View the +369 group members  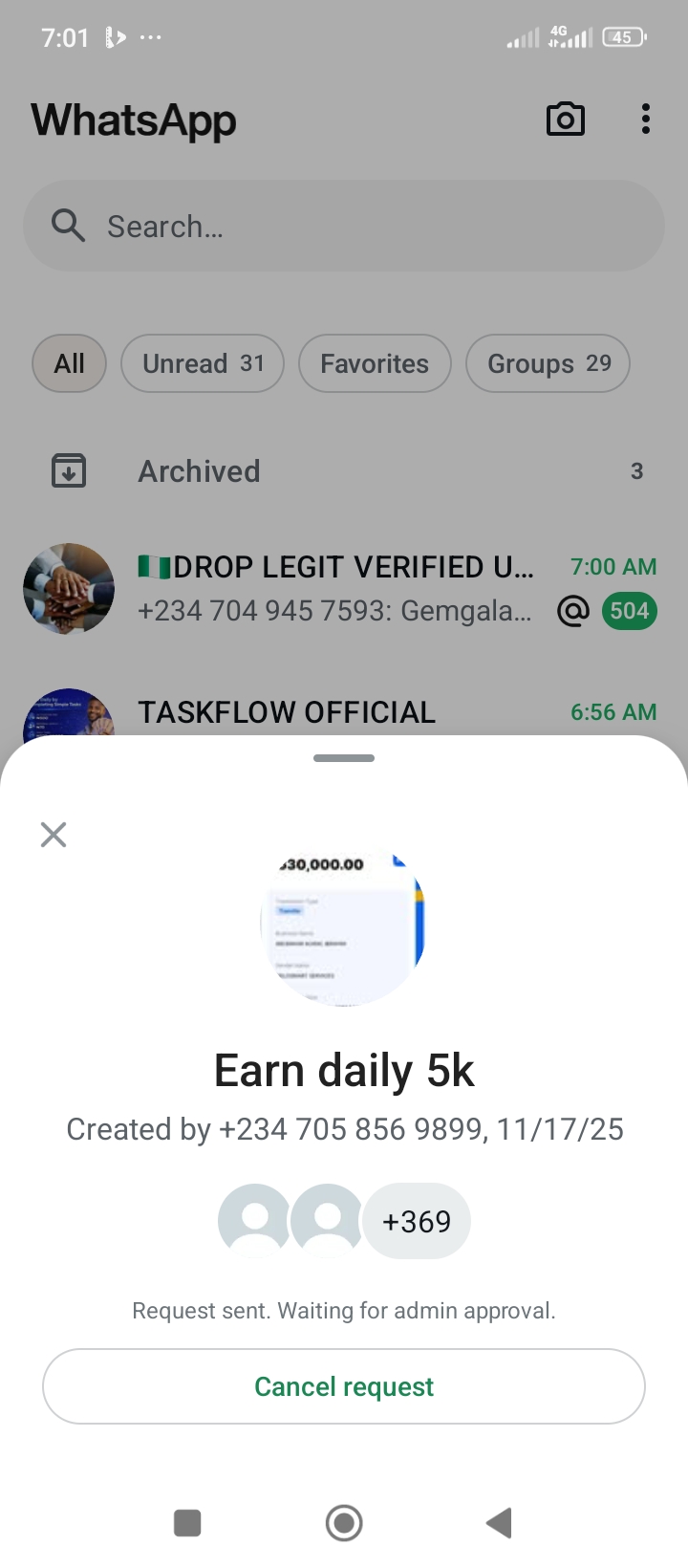(416, 1221)
